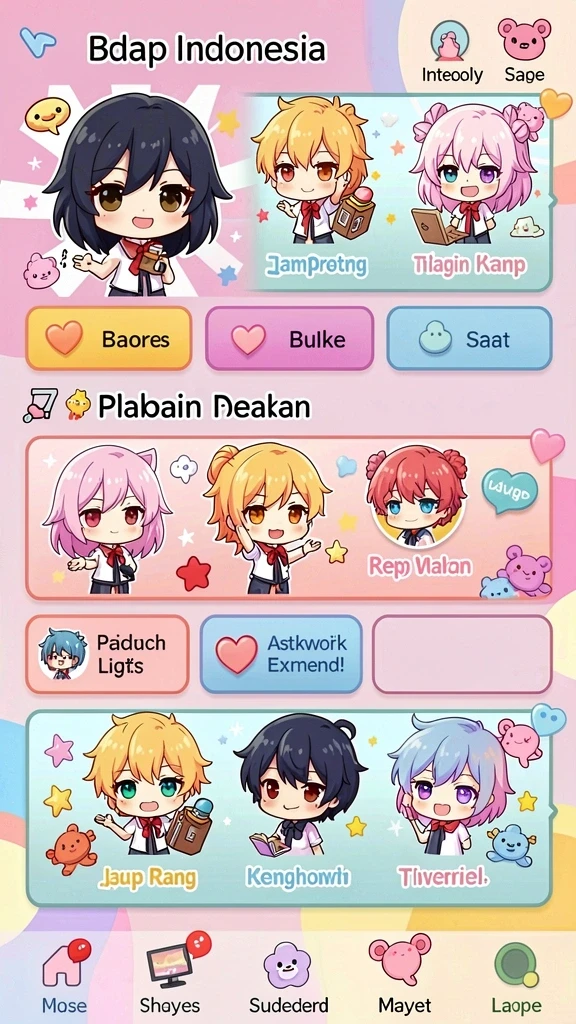Open the Tilagin Kanp character card
The width and height of the screenshot is (576, 1024).
tap(468, 189)
